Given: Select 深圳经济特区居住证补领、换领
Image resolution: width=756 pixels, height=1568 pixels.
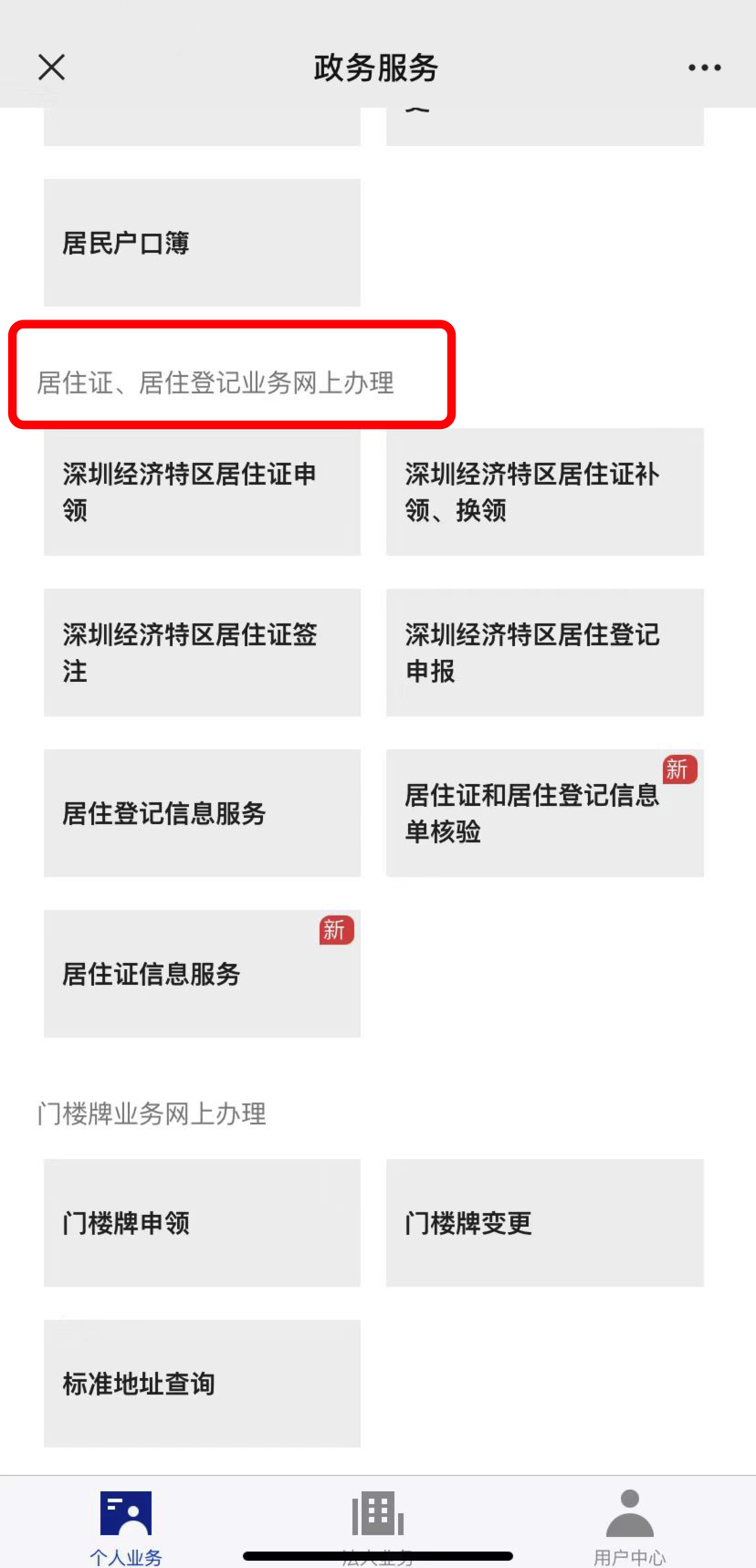Looking at the screenshot, I should click(x=544, y=492).
